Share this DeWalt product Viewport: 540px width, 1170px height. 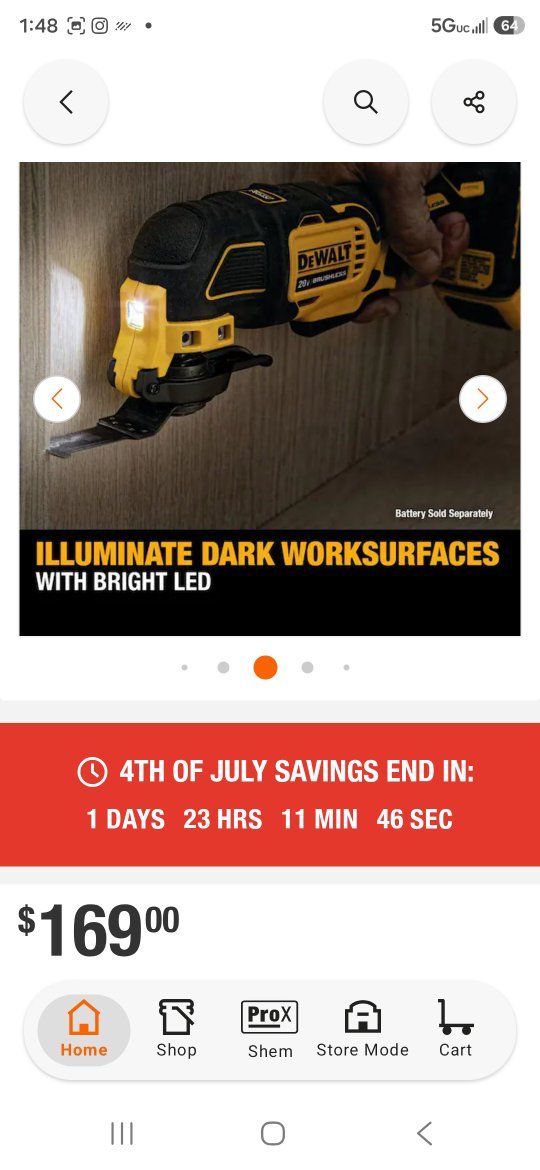pyautogui.click(x=474, y=102)
